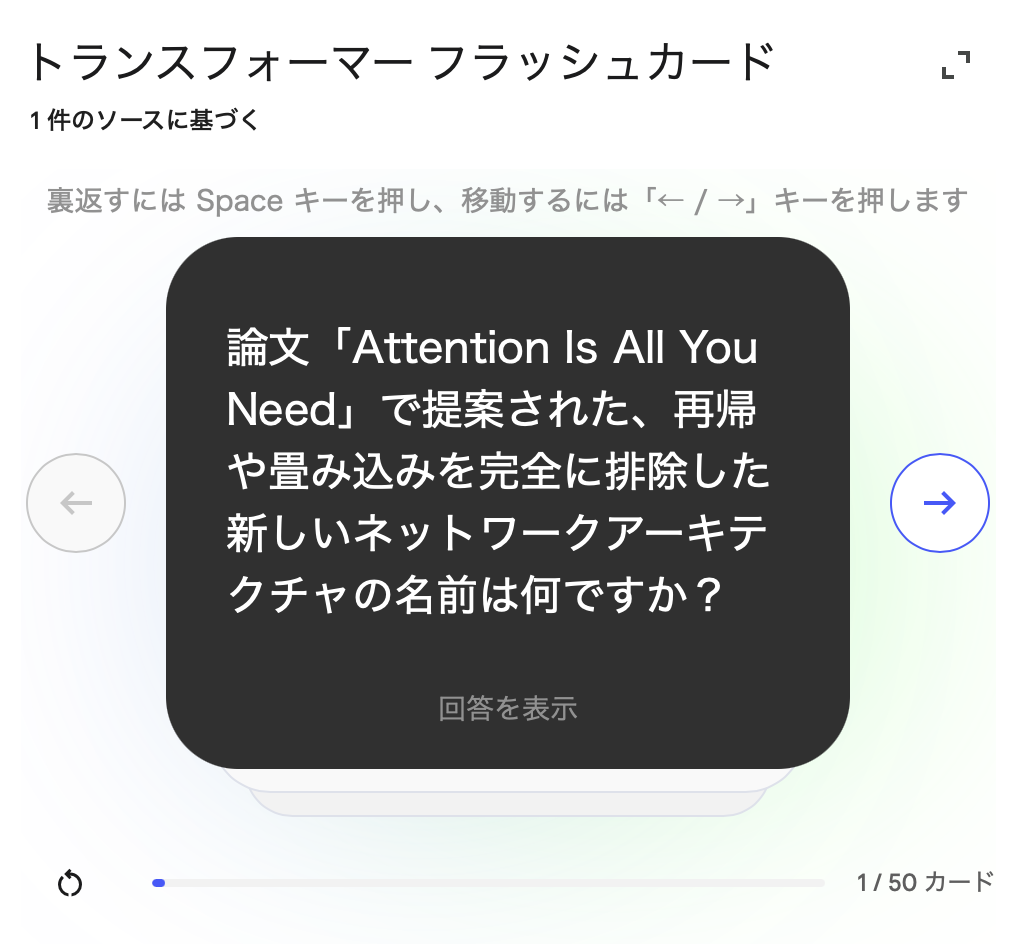Go to the next flashcard

point(939,503)
